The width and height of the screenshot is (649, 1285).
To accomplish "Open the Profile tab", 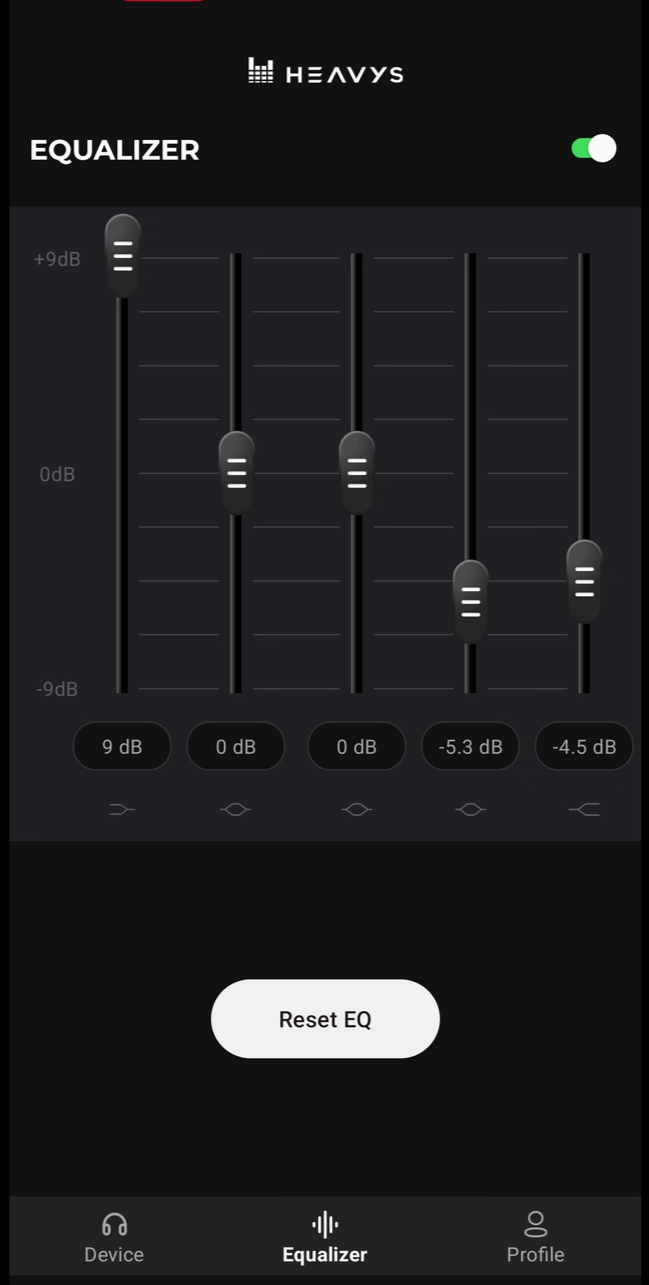I will click(x=535, y=1239).
